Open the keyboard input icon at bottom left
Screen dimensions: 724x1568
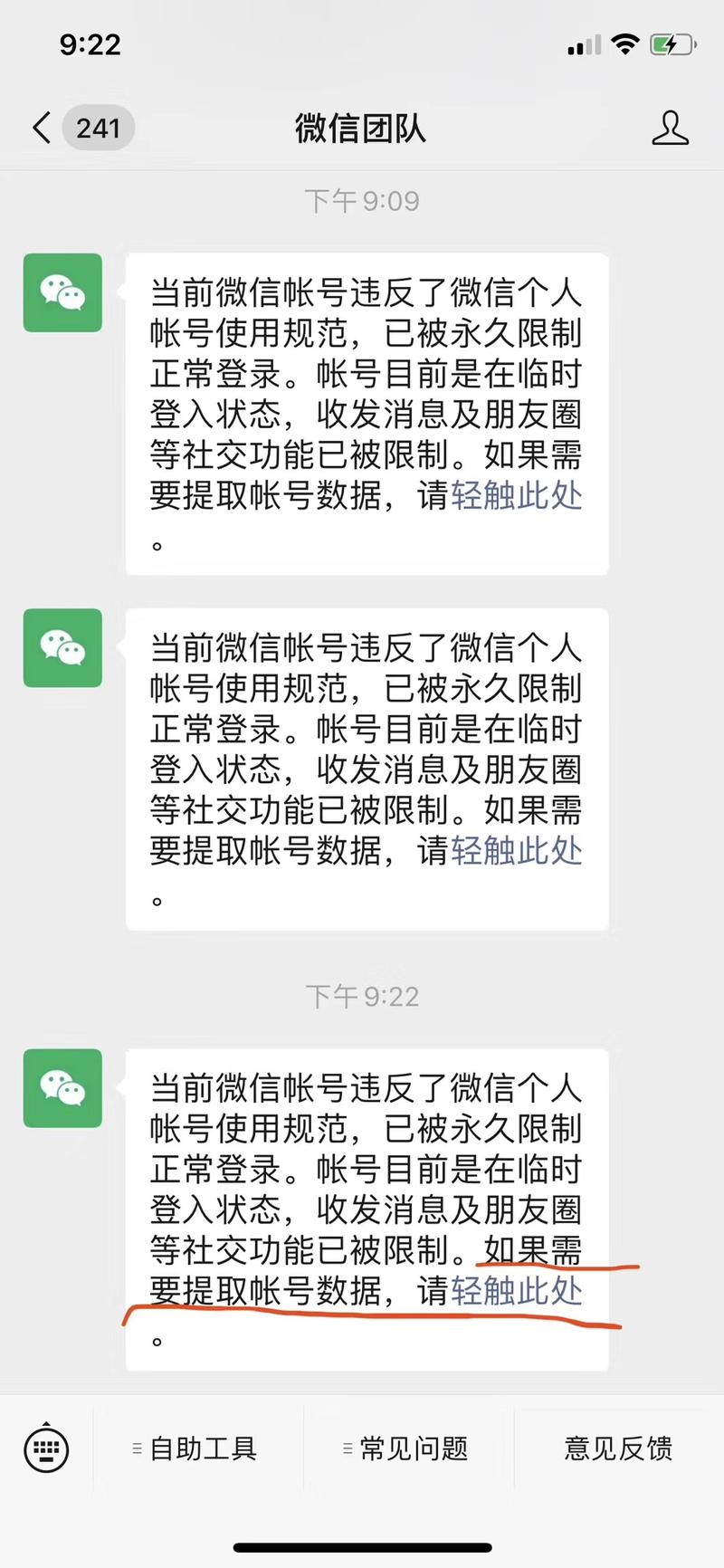pos(43,1449)
